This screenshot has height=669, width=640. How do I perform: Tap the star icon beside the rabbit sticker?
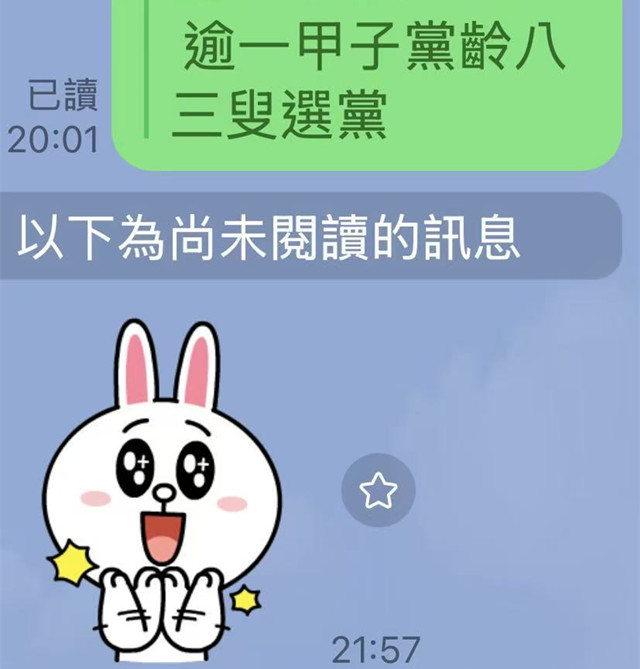click(x=378, y=490)
